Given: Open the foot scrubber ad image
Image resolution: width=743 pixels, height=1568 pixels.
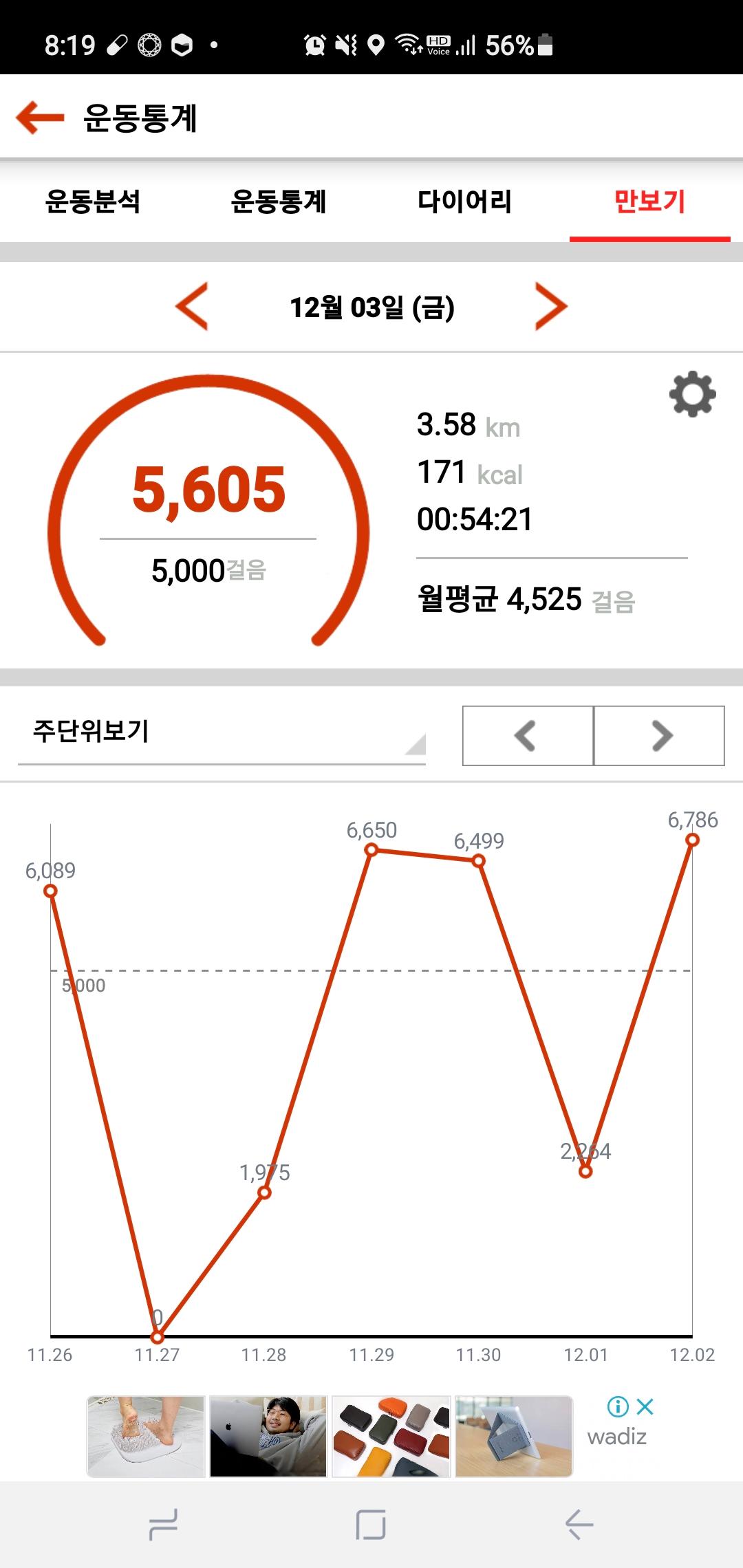Looking at the screenshot, I should coord(146,1437).
